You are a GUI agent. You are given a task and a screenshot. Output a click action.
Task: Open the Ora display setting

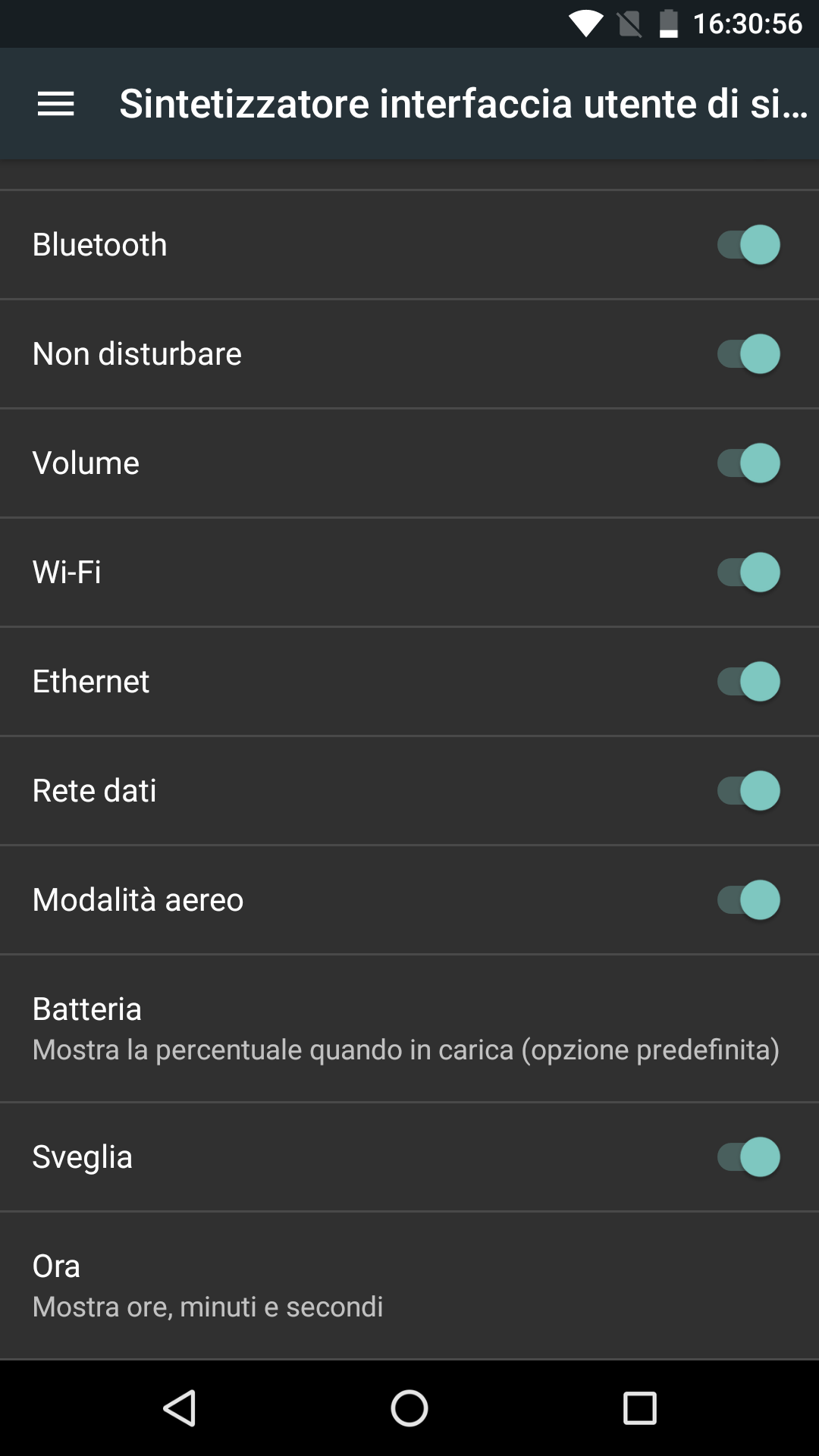(x=409, y=1285)
